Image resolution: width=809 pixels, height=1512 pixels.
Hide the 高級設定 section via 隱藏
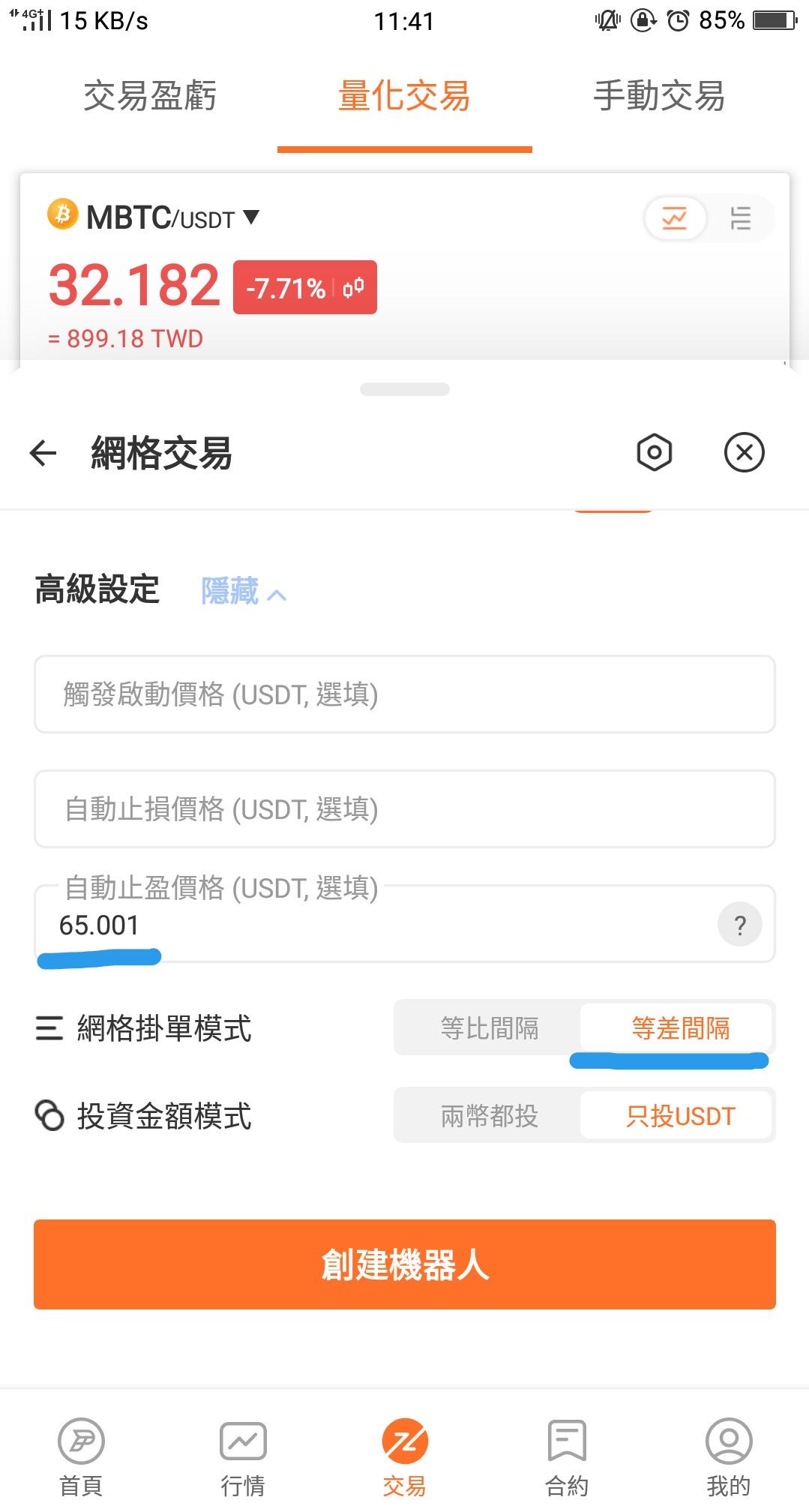point(243,591)
